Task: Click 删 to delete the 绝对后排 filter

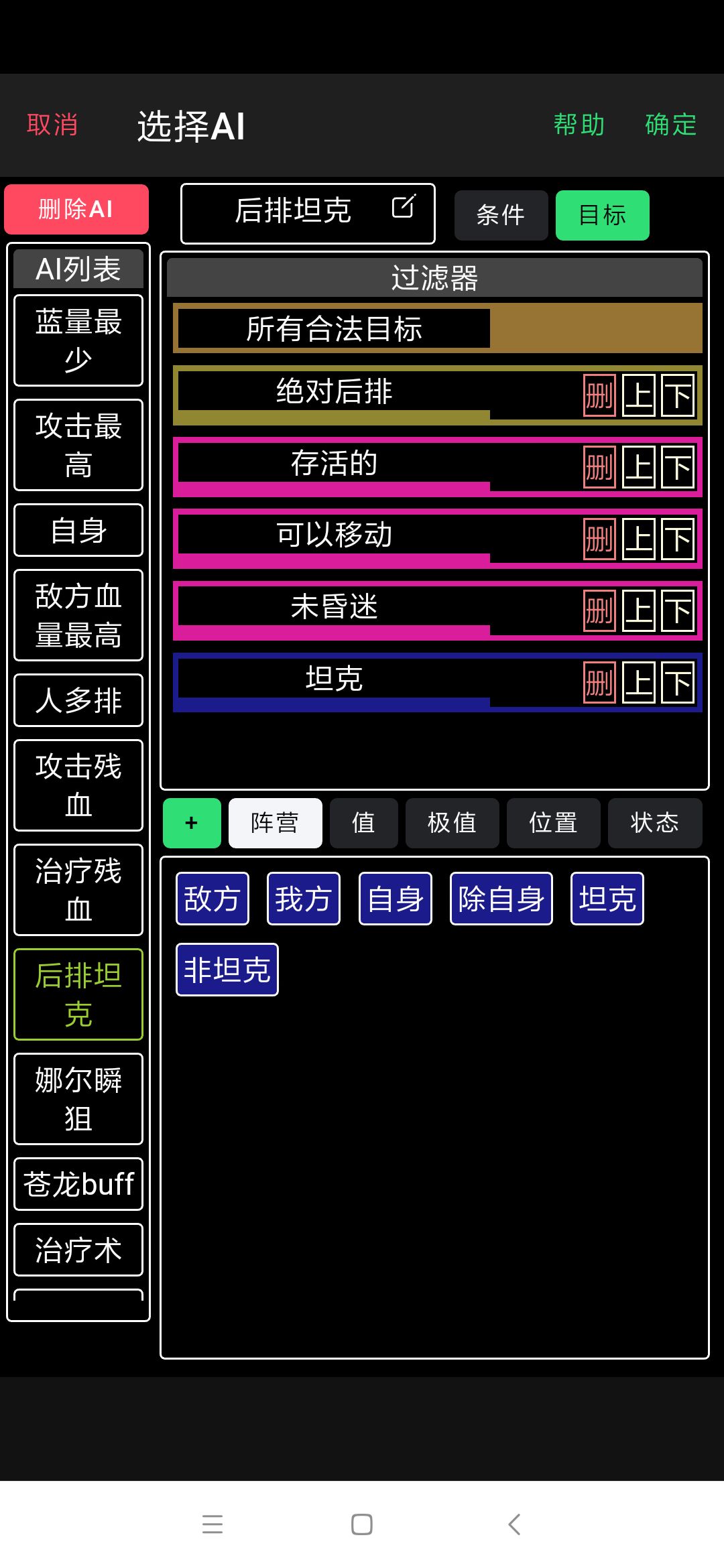Action: point(599,395)
